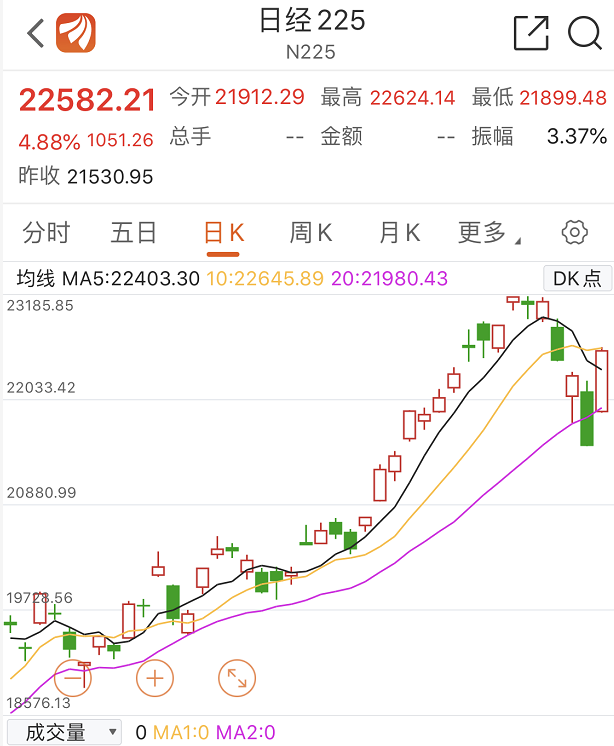Screen dimensions: 614x746
Task: Go back using the arrow icon
Action: [x=37, y=33]
